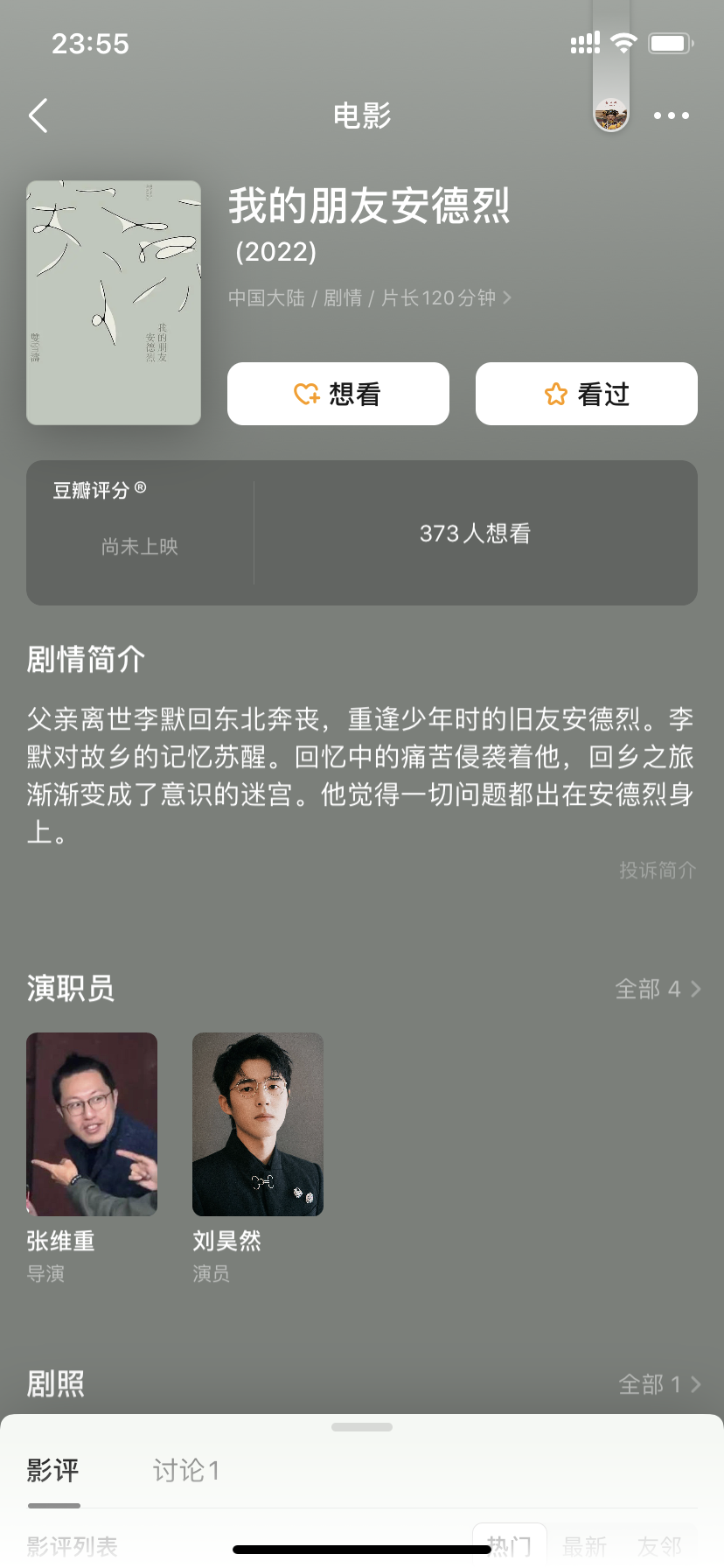The height and width of the screenshot is (1568, 724).
Task: Mark movie as 想看 (want to watch)
Action: [x=338, y=394]
